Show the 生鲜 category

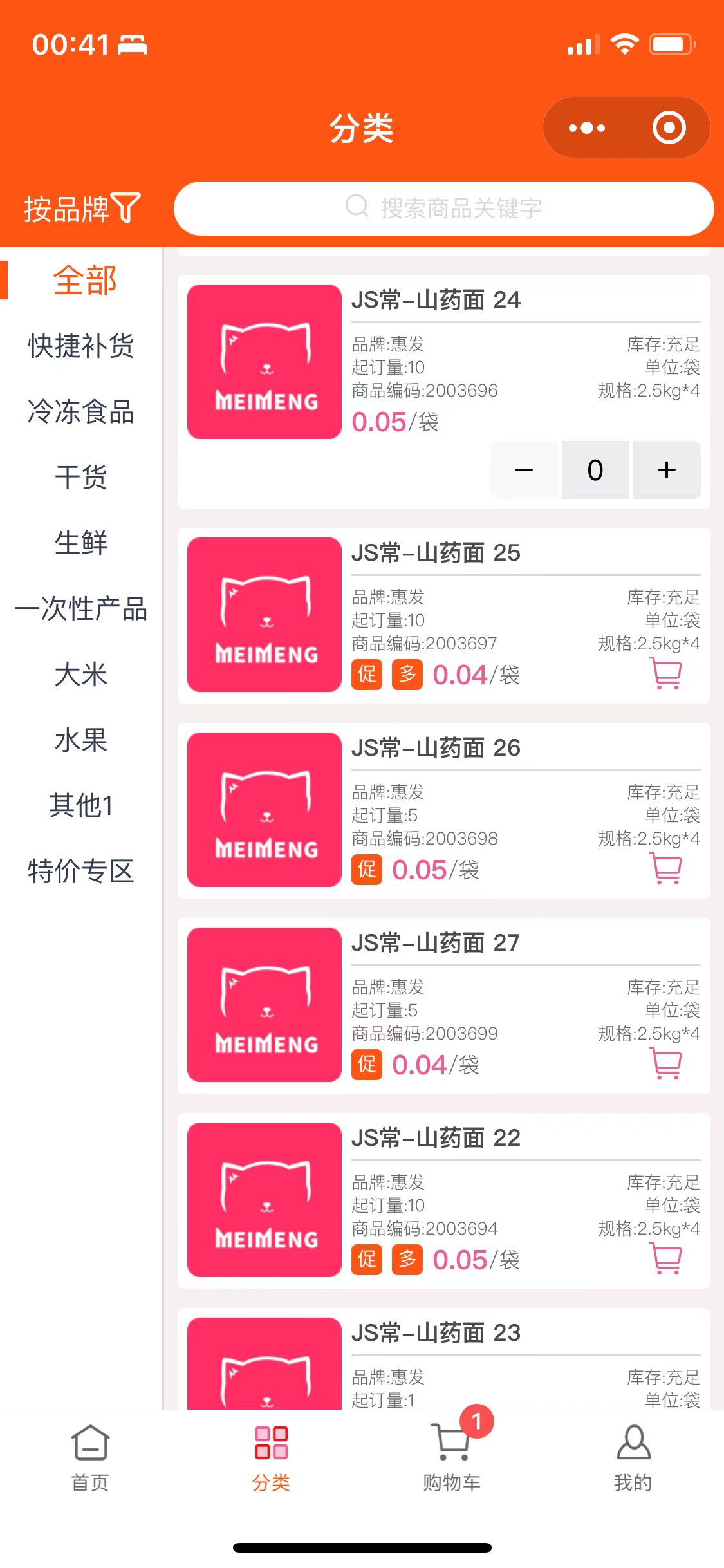(81, 543)
